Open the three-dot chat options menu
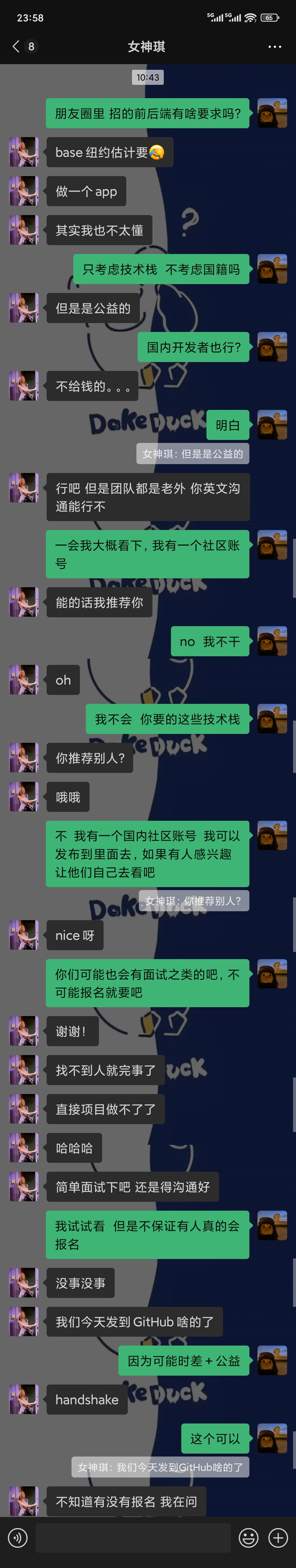Viewport: 296px width, 1568px height. [x=275, y=46]
